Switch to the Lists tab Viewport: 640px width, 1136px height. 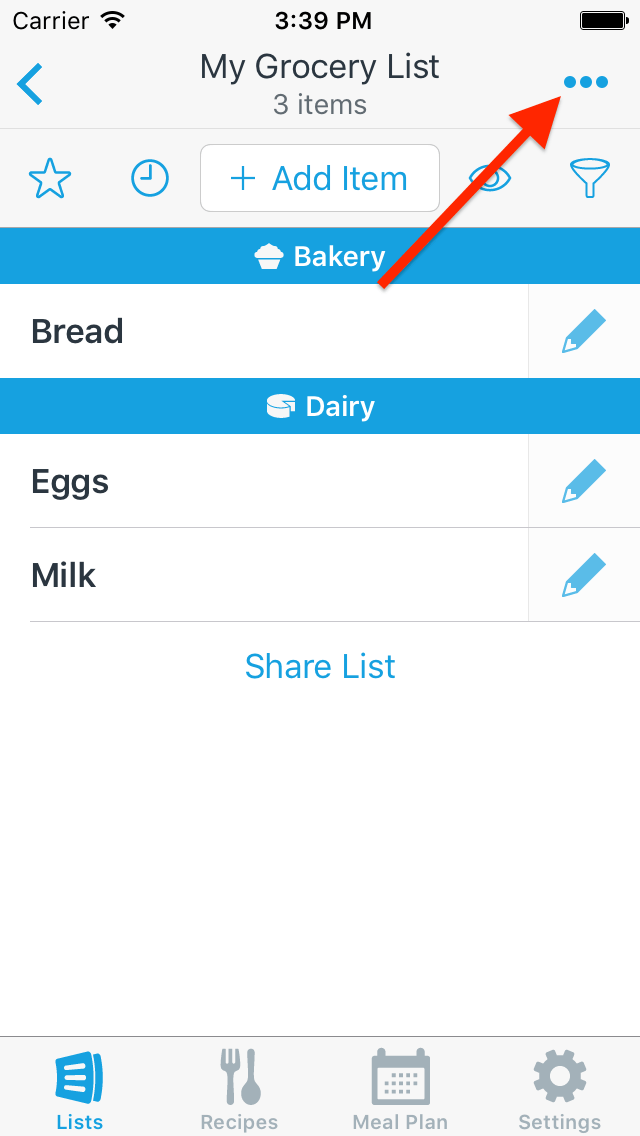click(x=80, y=1090)
